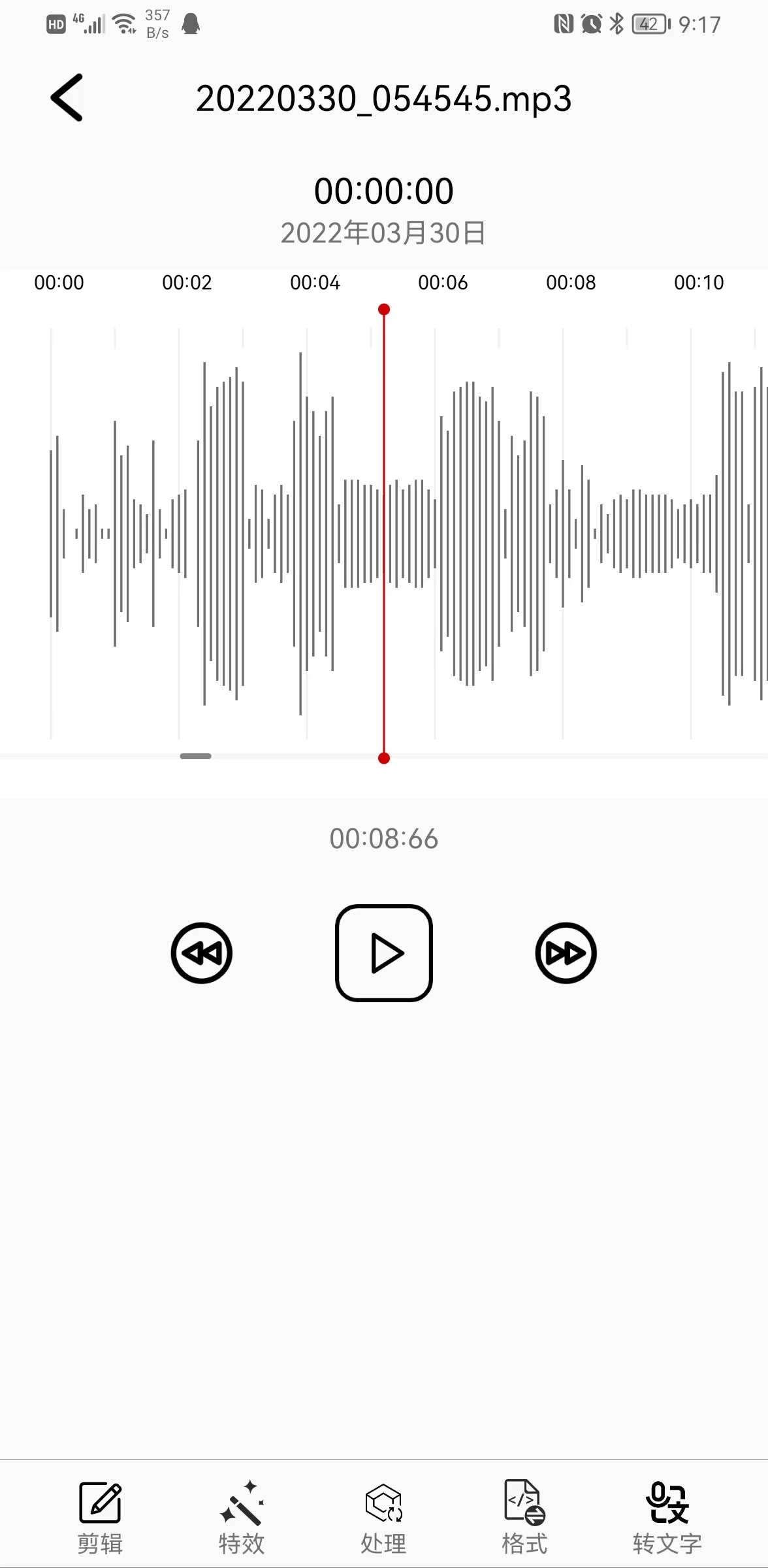
Task: Convert audio with 转文字
Action: click(667, 1517)
